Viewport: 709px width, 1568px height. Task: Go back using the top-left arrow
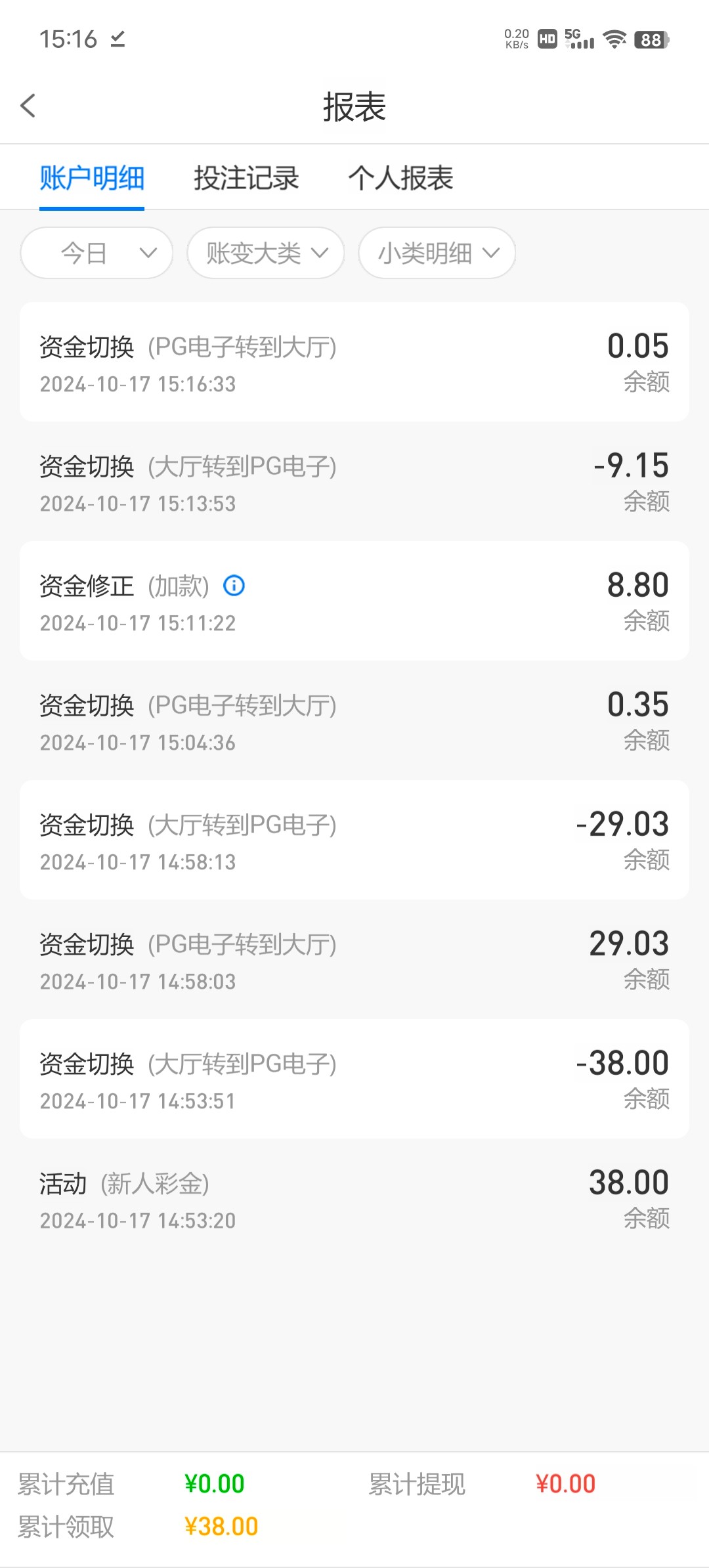click(28, 106)
